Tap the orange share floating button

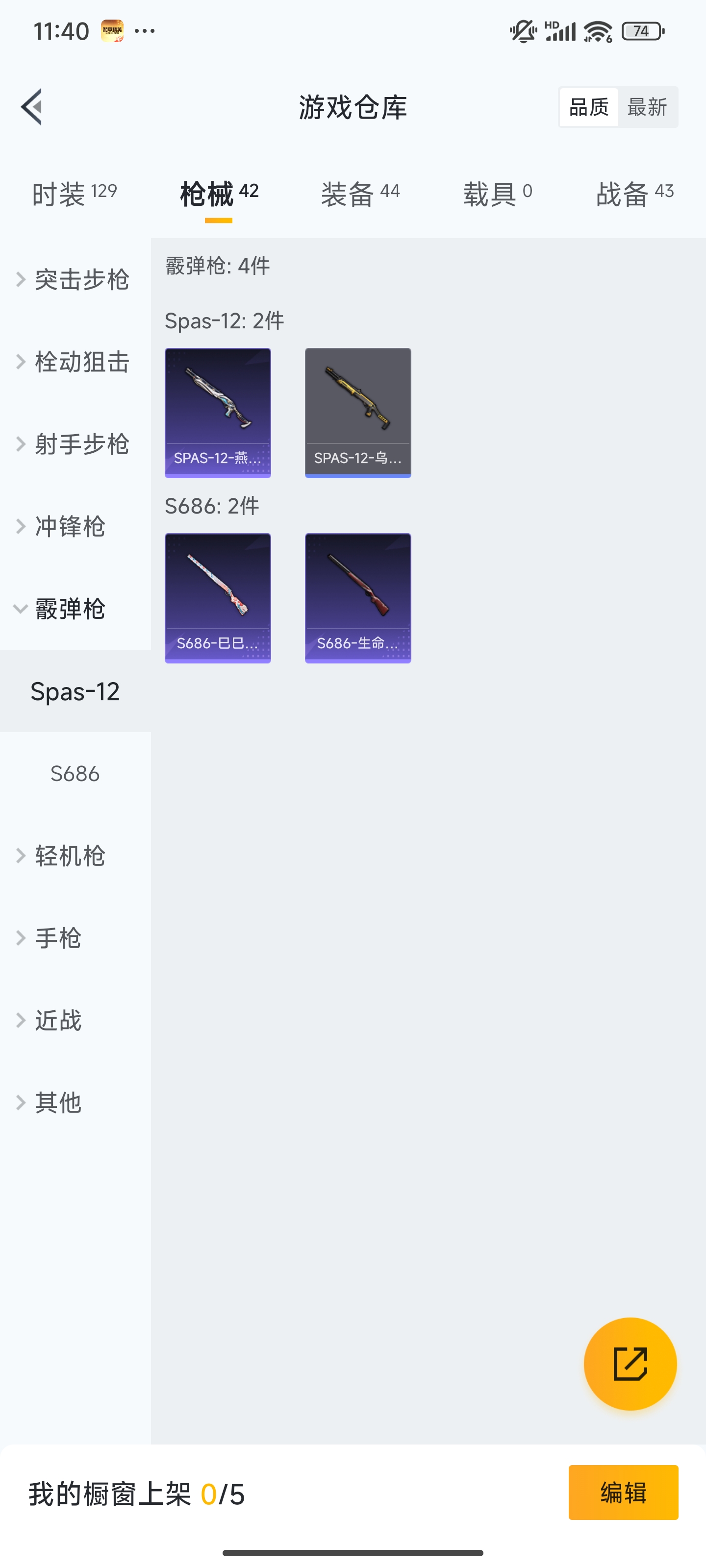630,1364
